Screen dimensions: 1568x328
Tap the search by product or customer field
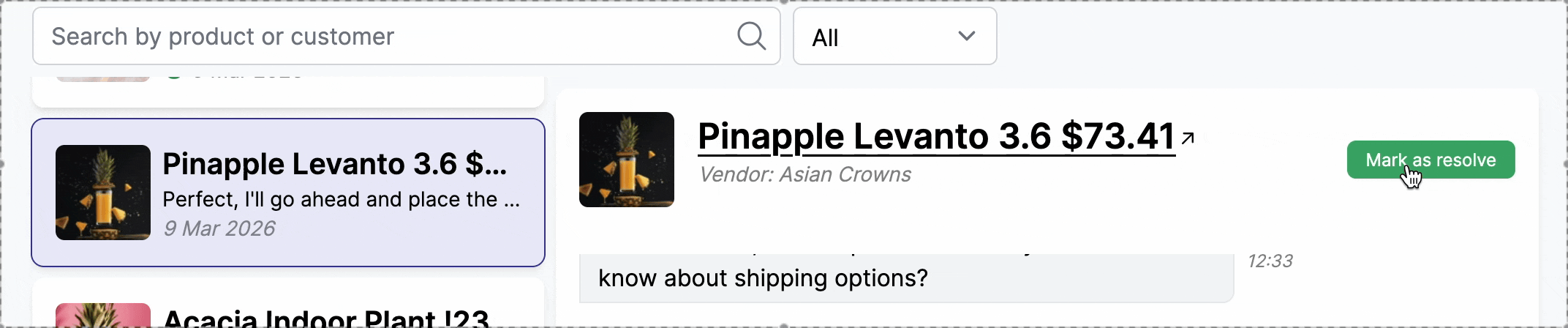tap(380, 37)
